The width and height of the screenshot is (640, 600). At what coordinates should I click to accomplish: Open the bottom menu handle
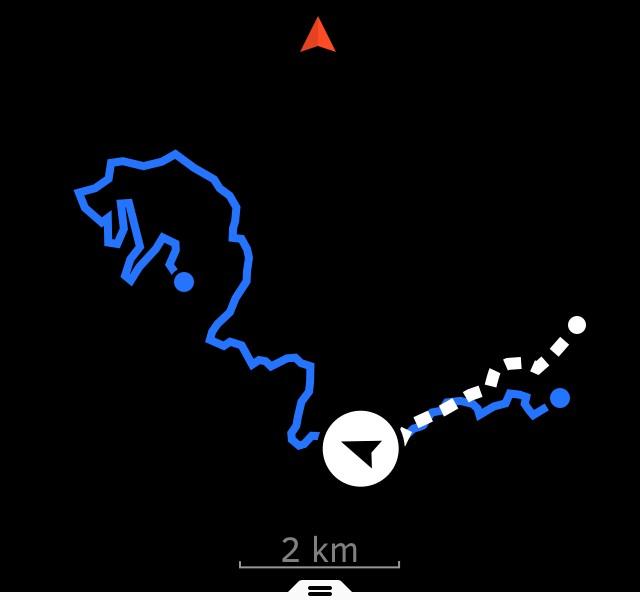[320, 590]
